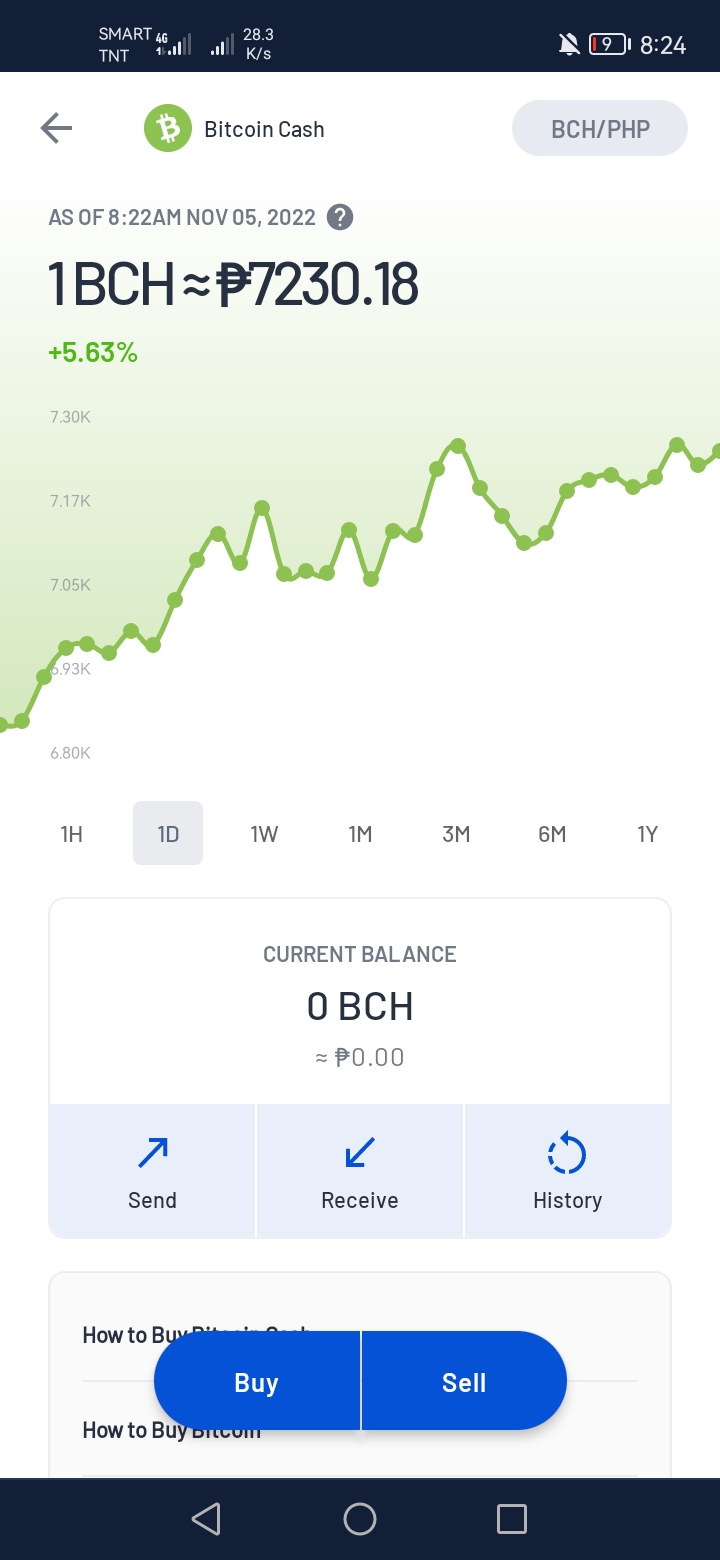This screenshot has width=720, height=1560.
Task: Tap the system home button
Action: [360, 1519]
